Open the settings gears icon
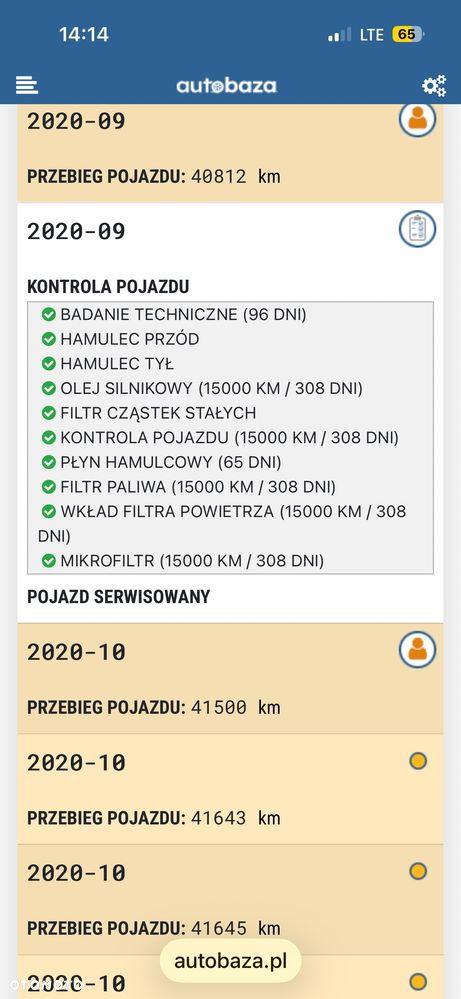The image size is (461, 999). pyautogui.click(x=434, y=86)
